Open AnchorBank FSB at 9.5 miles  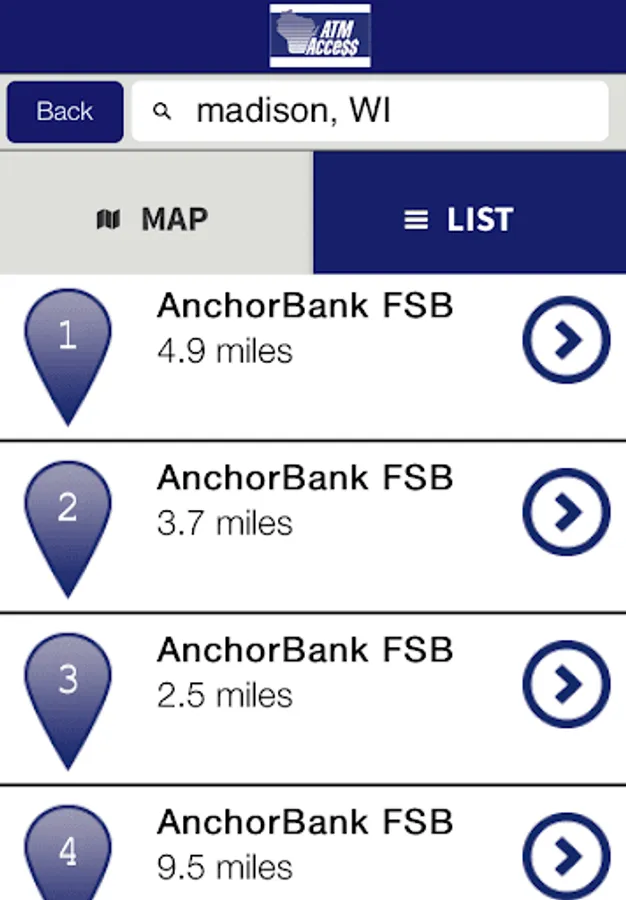tap(566, 856)
